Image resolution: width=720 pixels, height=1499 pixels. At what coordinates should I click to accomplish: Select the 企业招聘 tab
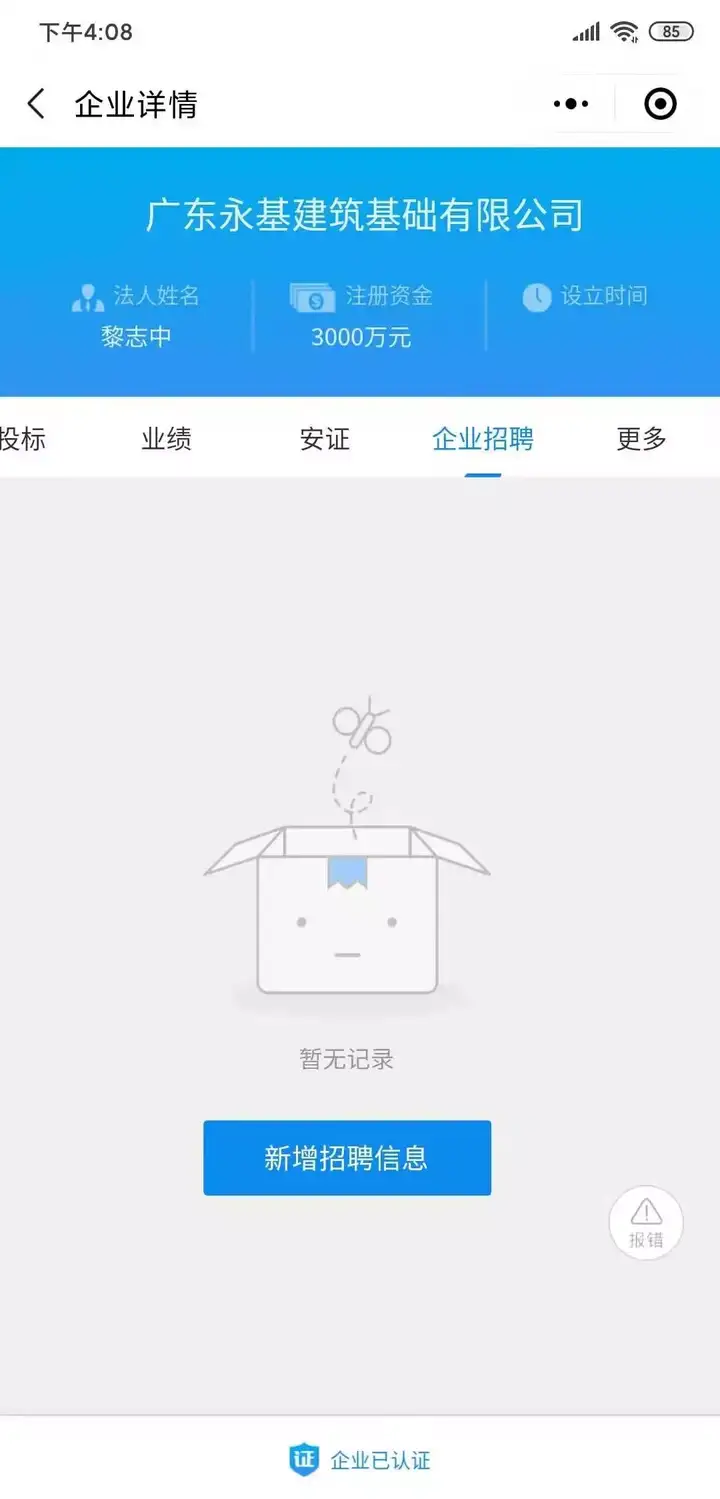[x=483, y=438]
